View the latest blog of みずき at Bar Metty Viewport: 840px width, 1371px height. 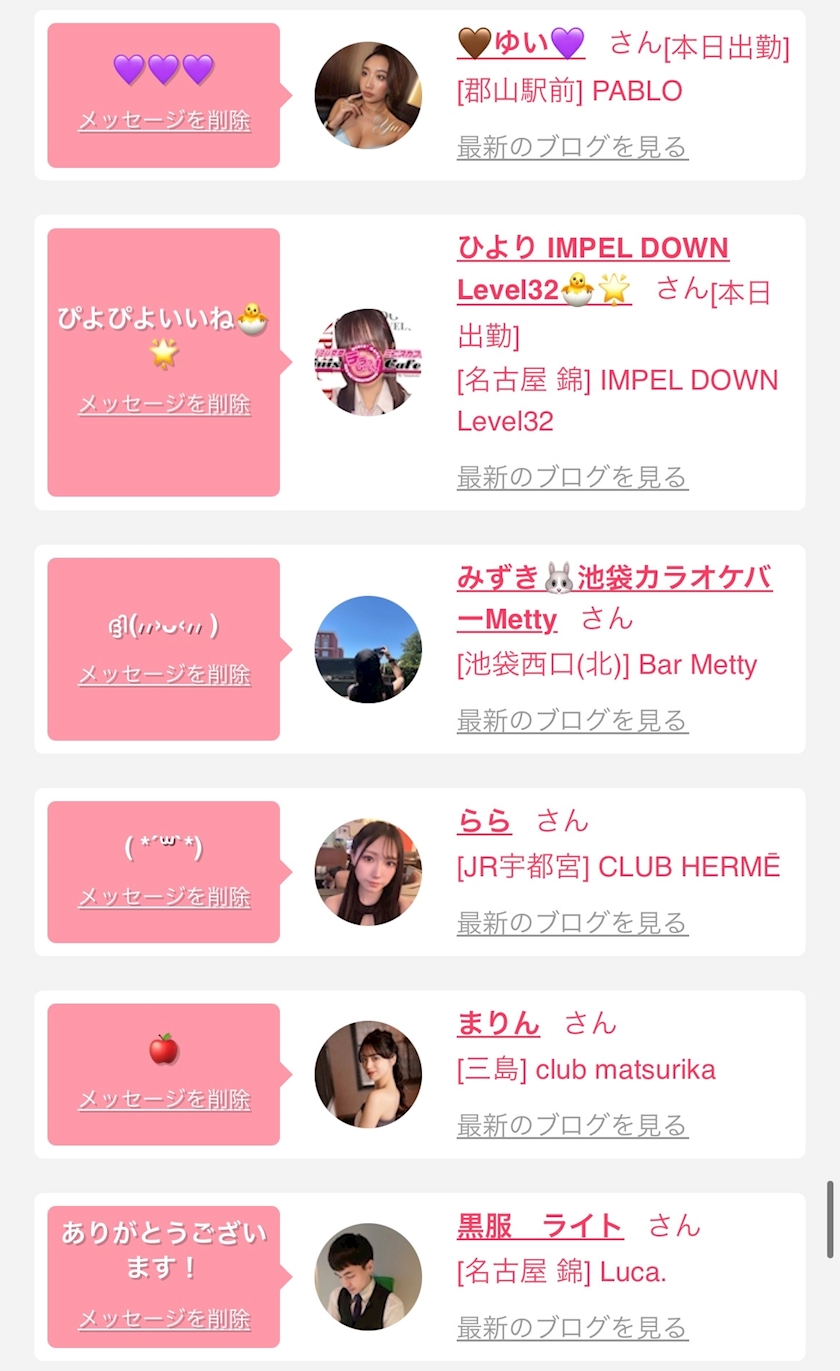click(x=572, y=720)
